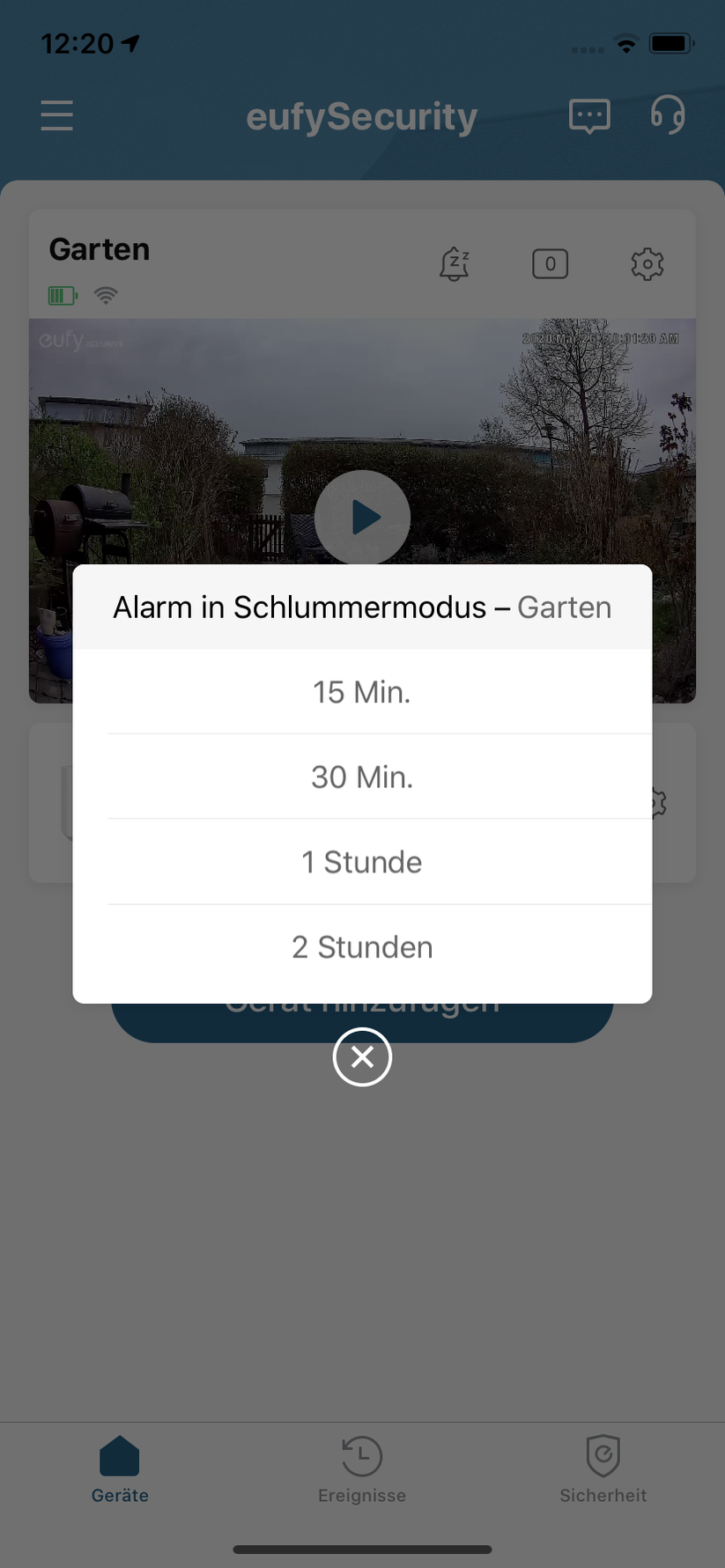Open the hamburger menu
725x1568 pixels.
coord(57,115)
